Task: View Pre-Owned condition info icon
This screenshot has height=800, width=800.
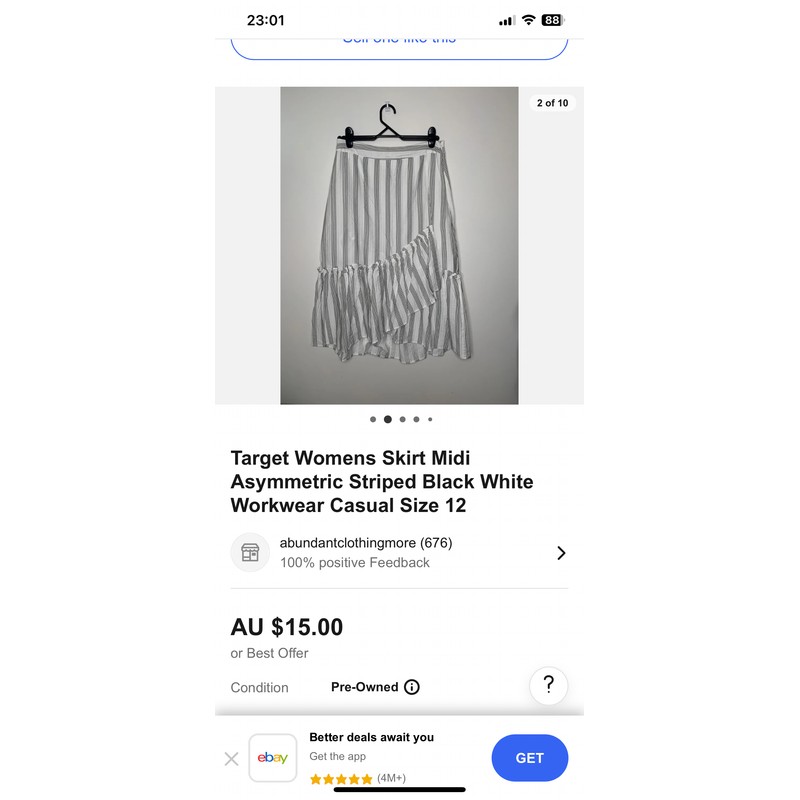Action: [x=412, y=687]
